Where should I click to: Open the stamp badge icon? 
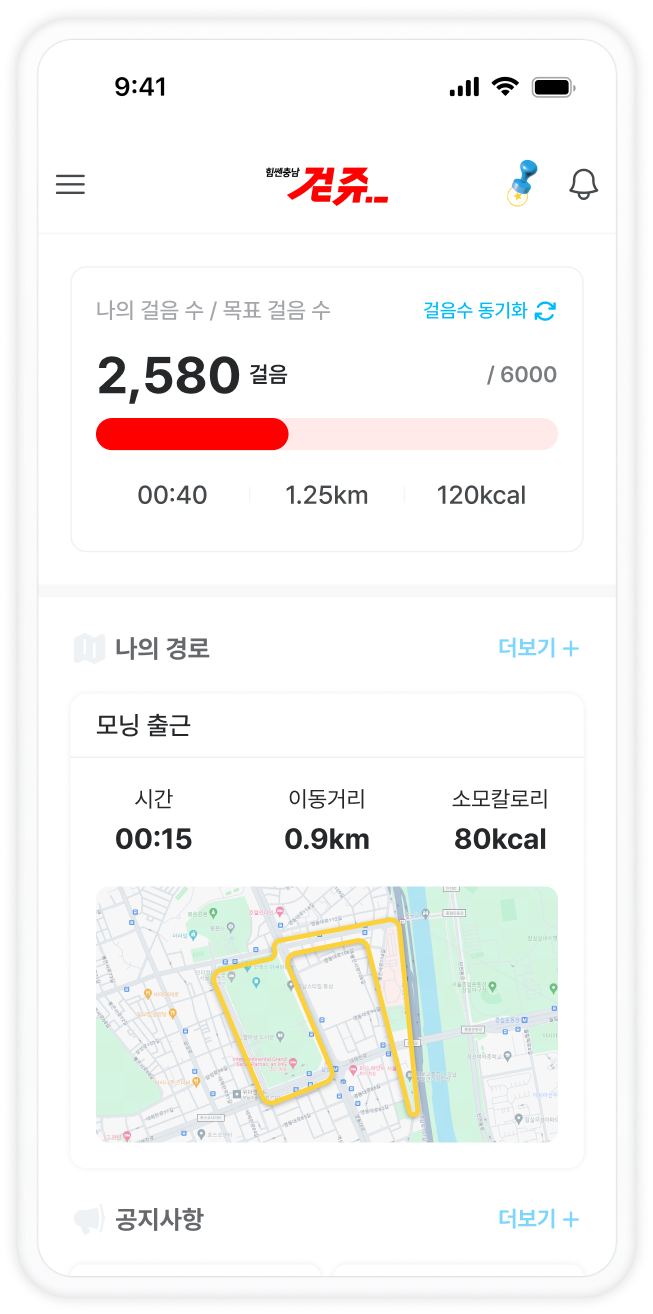point(521,183)
